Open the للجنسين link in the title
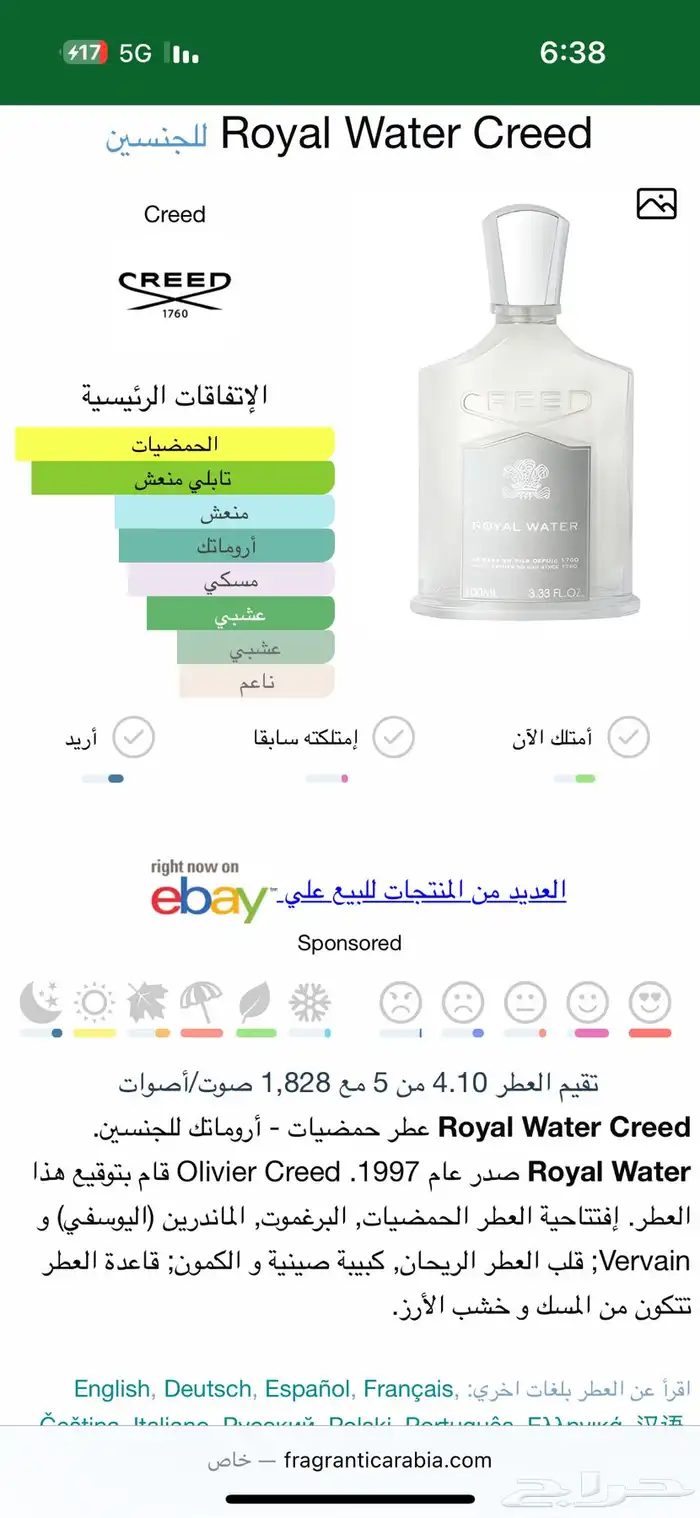700x1518 pixels. [156, 135]
